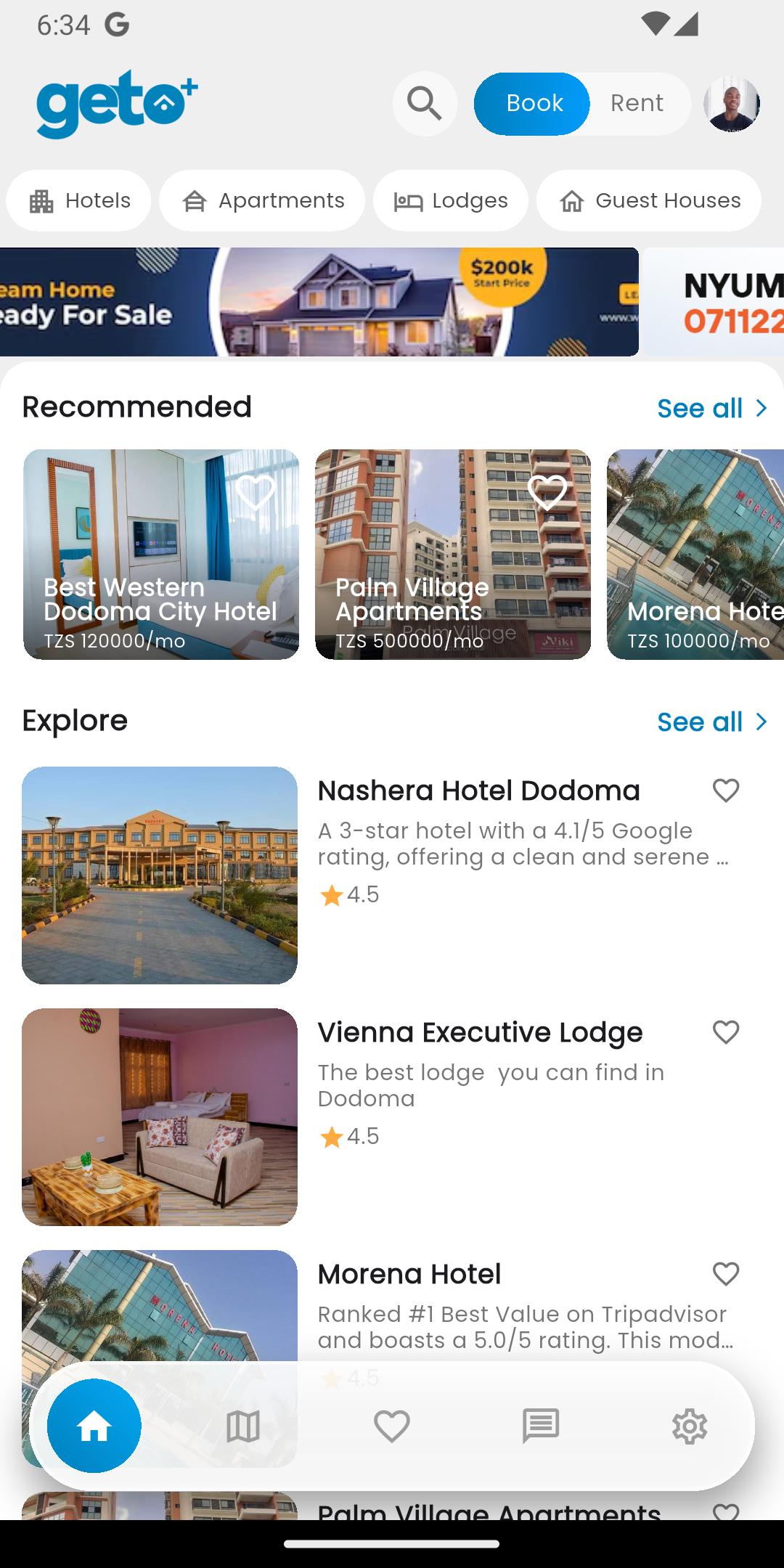The height and width of the screenshot is (1568, 784).
Task: Toggle heart on Vienna Executive Lodge
Action: 726,1032
